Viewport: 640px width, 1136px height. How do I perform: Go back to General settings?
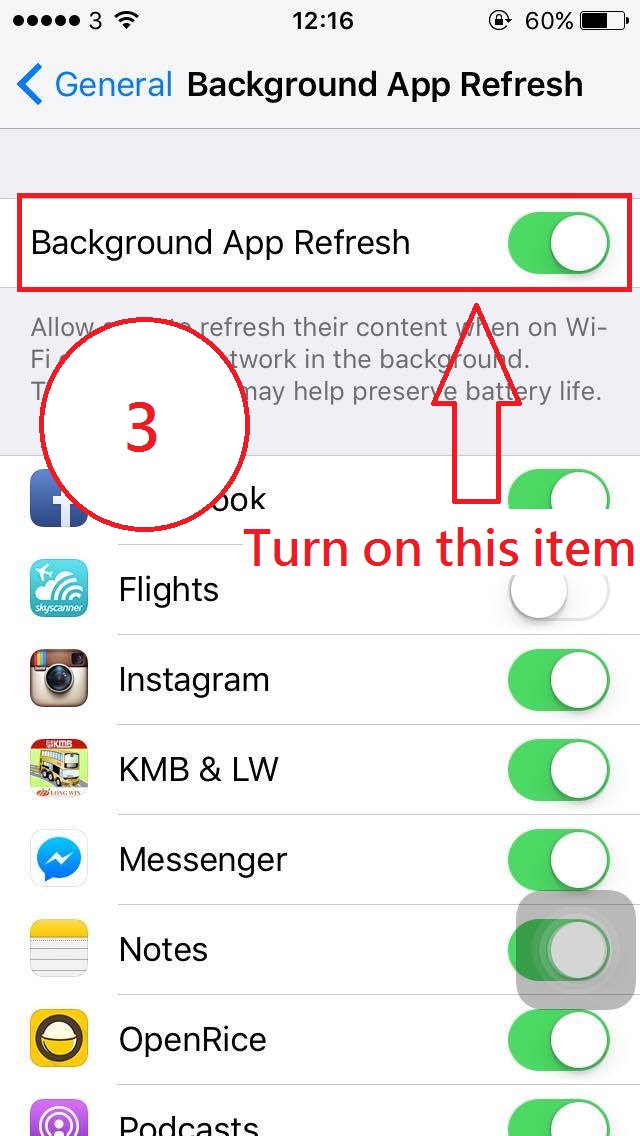pyautogui.click(x=95, y=85)
